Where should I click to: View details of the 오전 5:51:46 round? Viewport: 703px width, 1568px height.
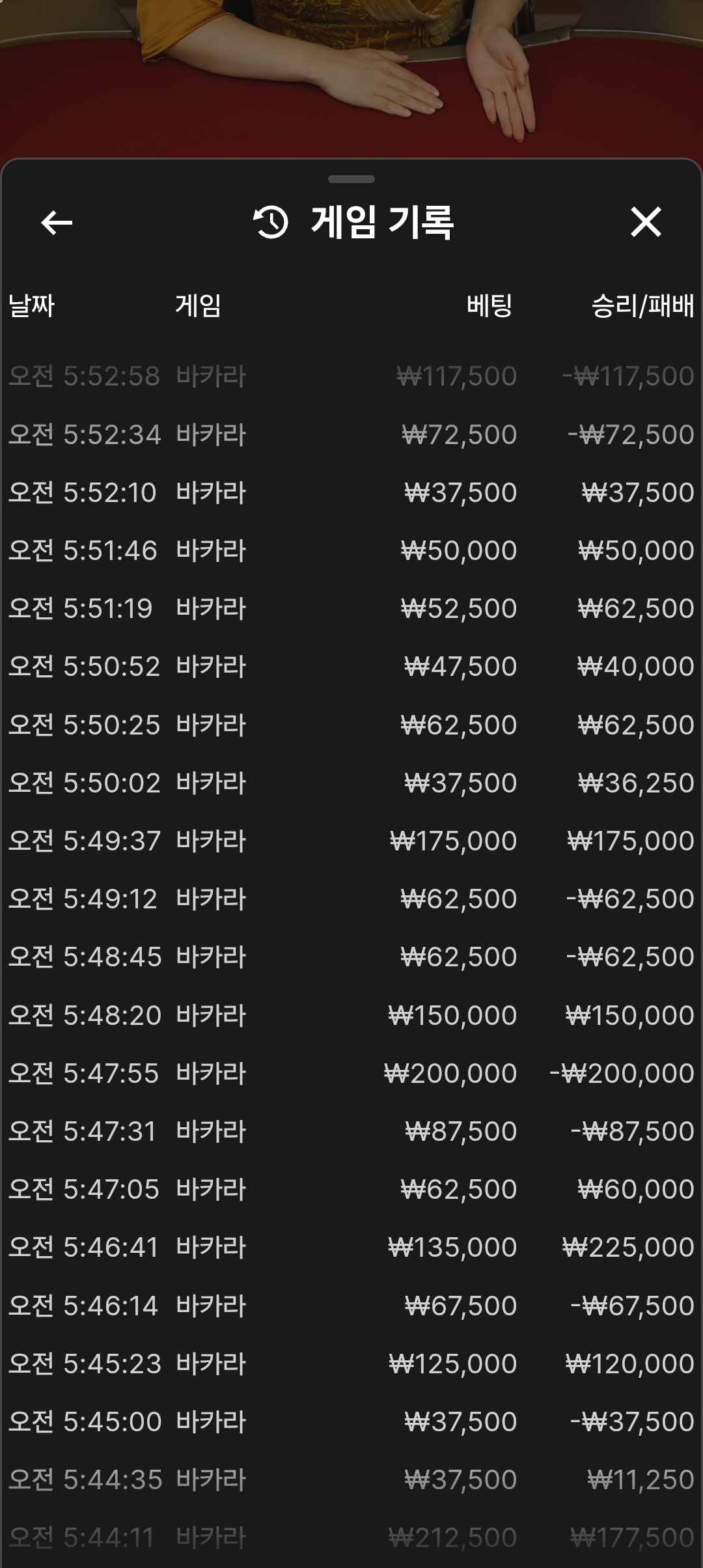click(x=351, y=550)
